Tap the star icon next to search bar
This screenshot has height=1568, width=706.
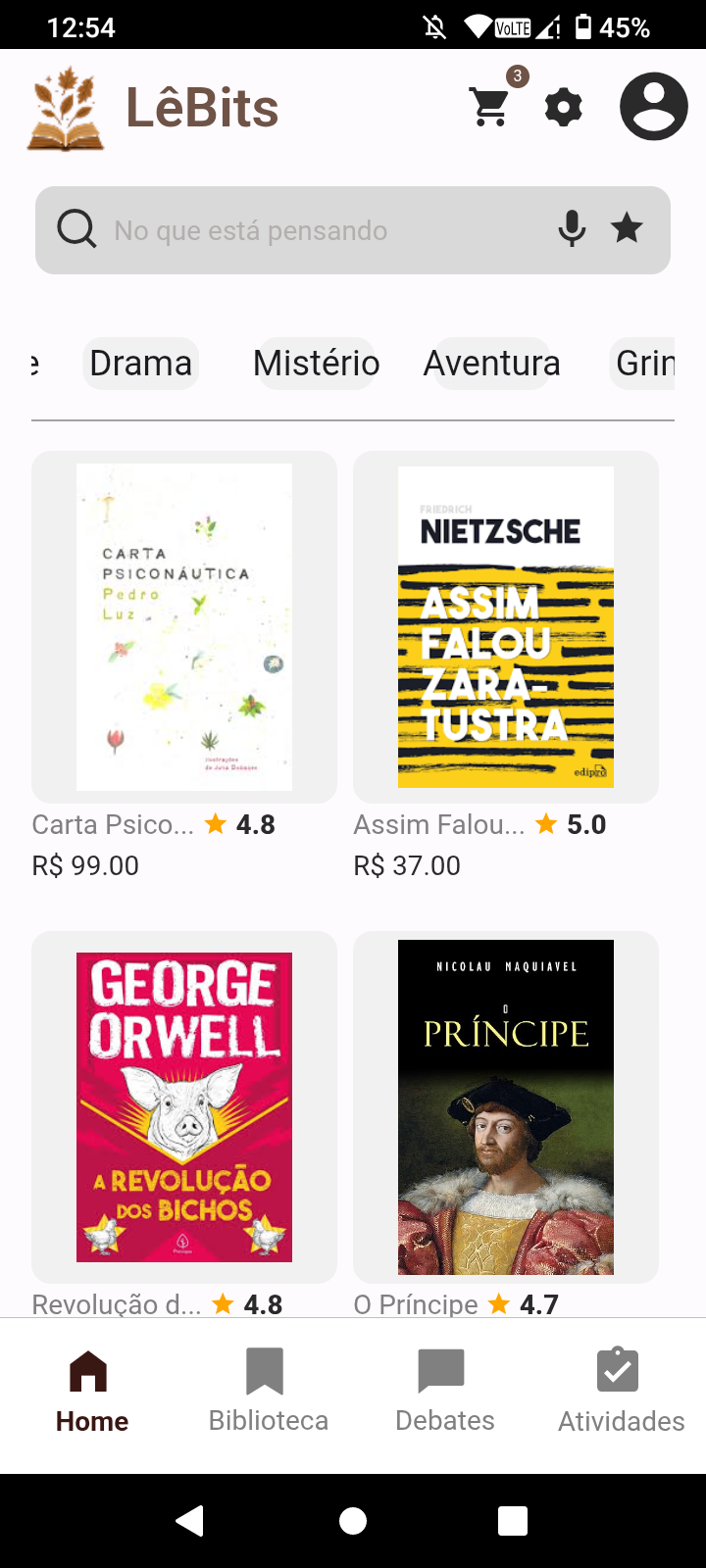coord(627,229)
